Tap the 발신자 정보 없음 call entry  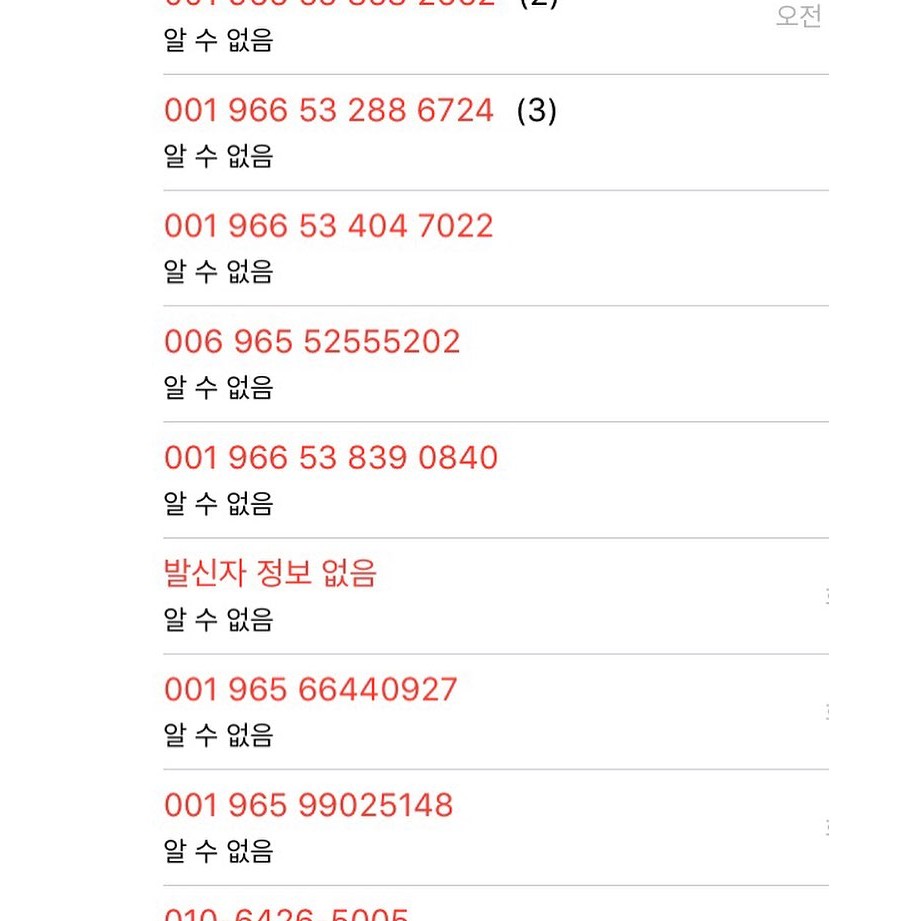pos(270,575)
